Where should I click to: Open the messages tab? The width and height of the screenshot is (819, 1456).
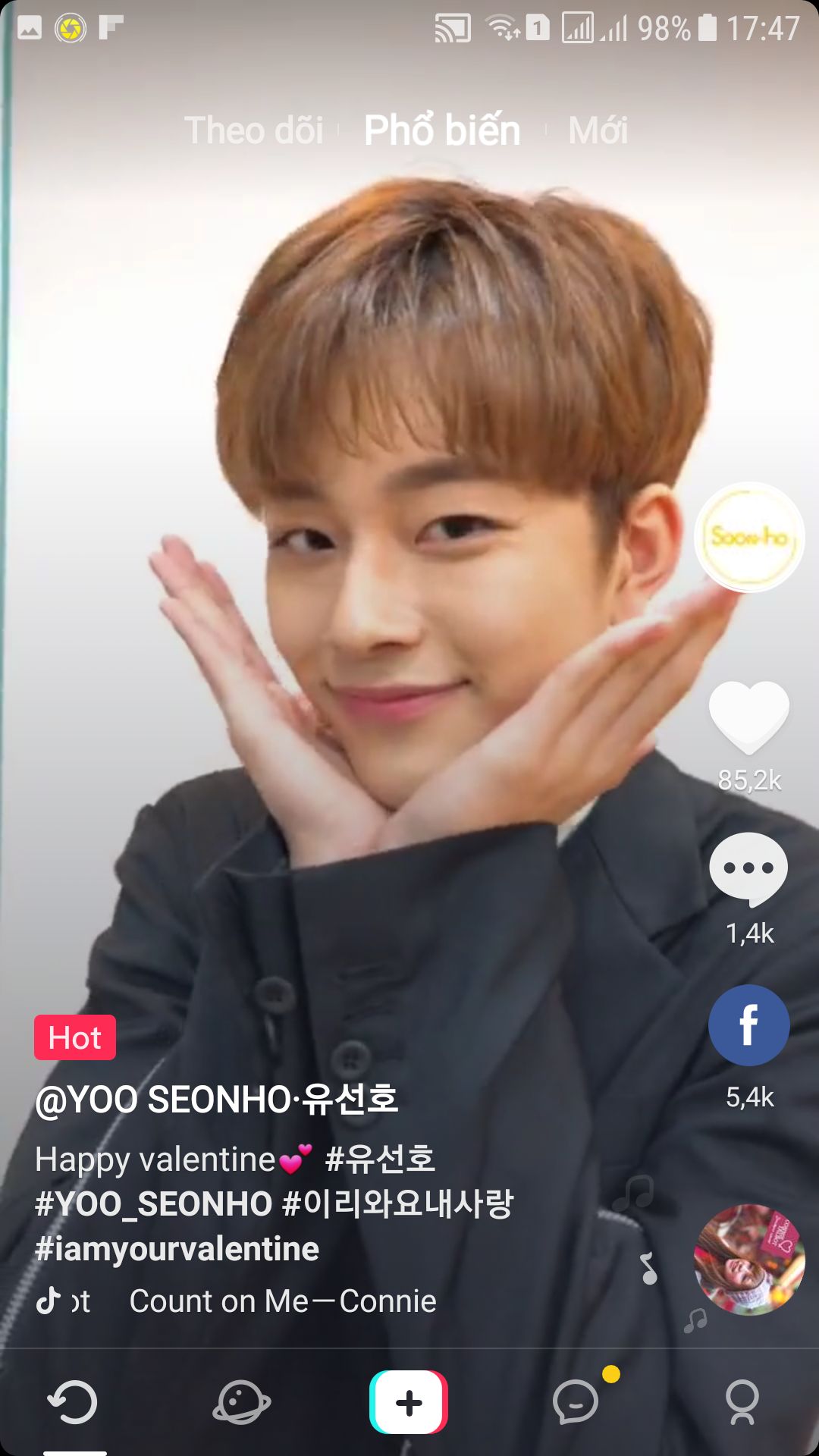click(576, 1402)
